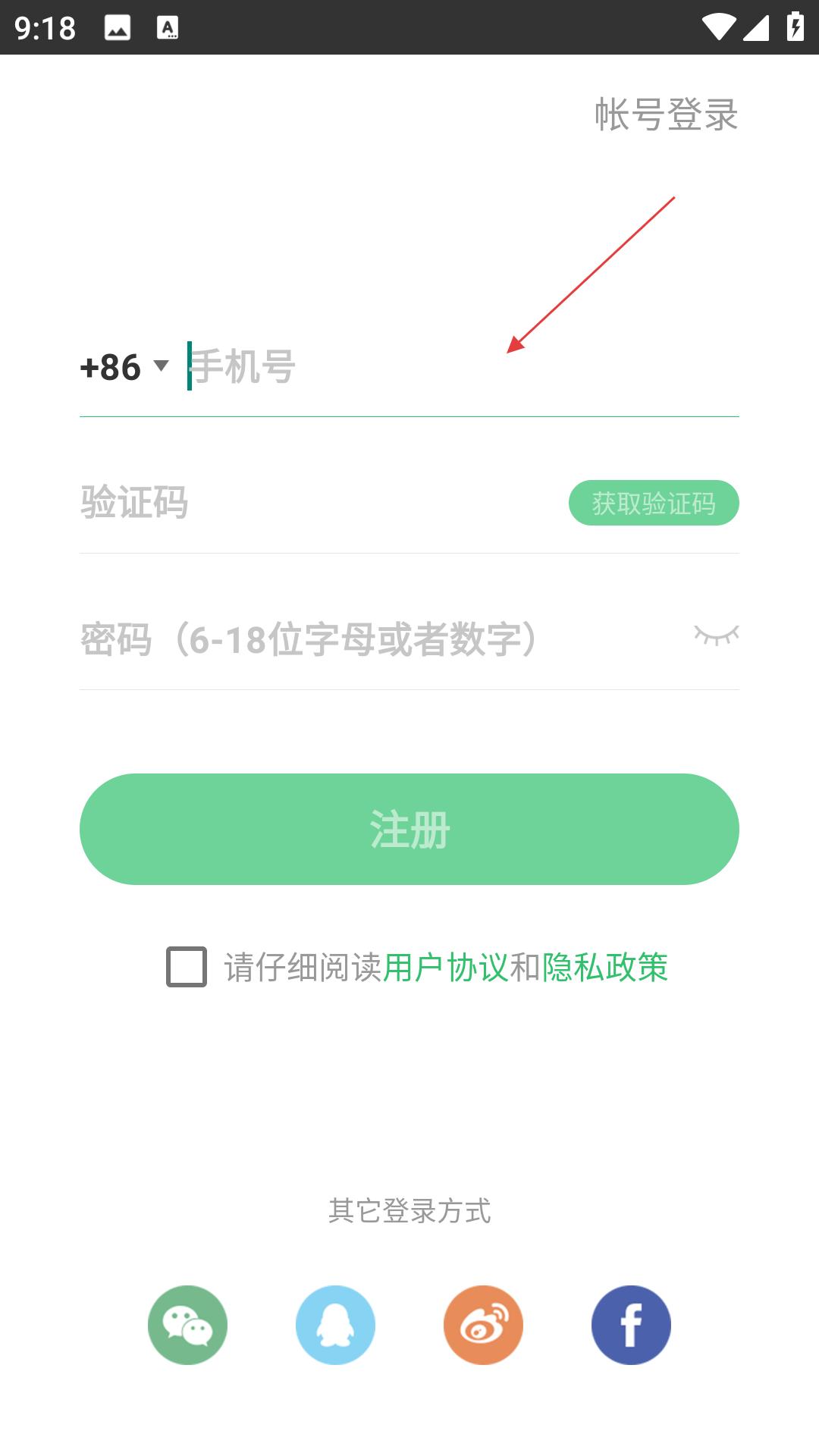The width and height of the screenshot is (819, 1456).
Task: Open 帐号登录 account login
Action: pyautogui.click(x=666, y=115)
